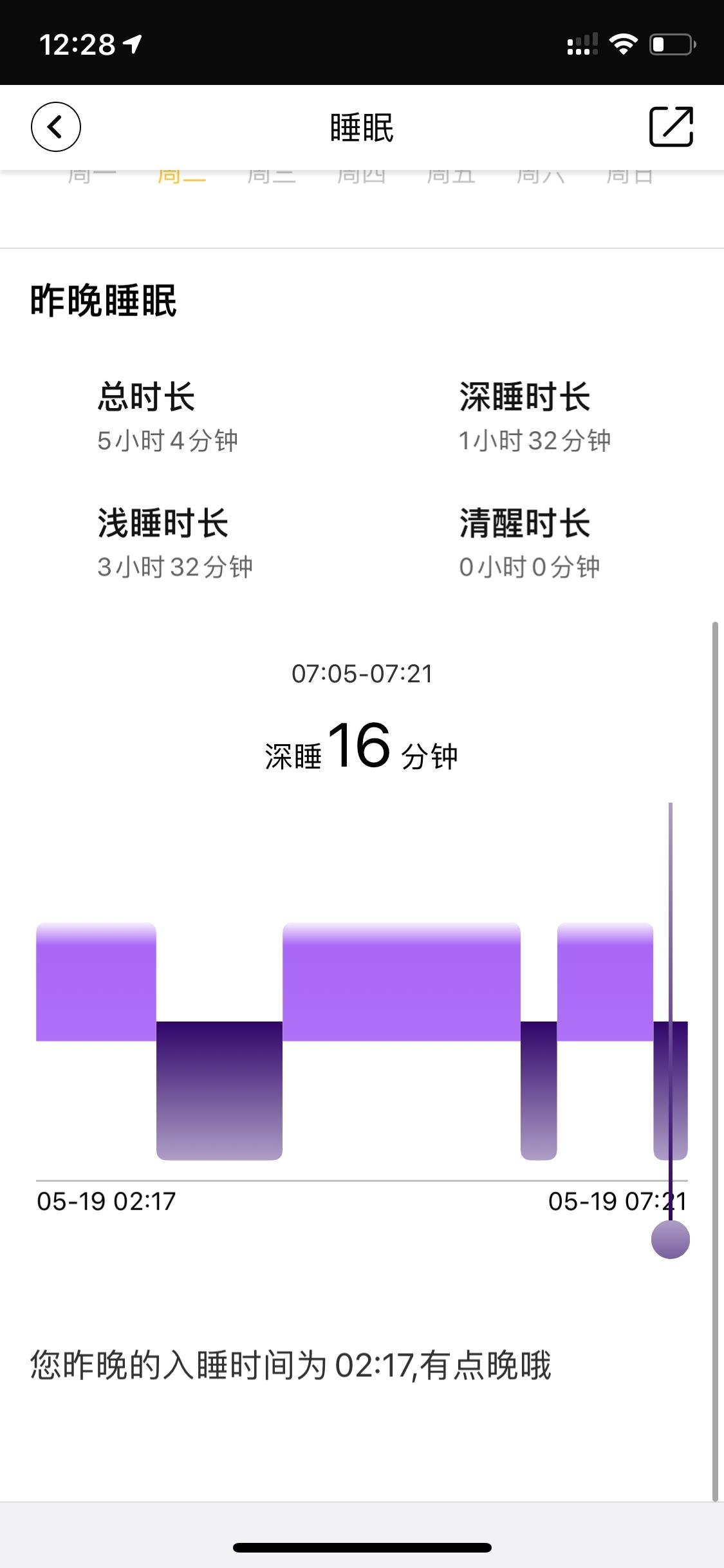Select the highlighted 周二 tab
Screen dimensions: 724x1568
pos(183,175)
